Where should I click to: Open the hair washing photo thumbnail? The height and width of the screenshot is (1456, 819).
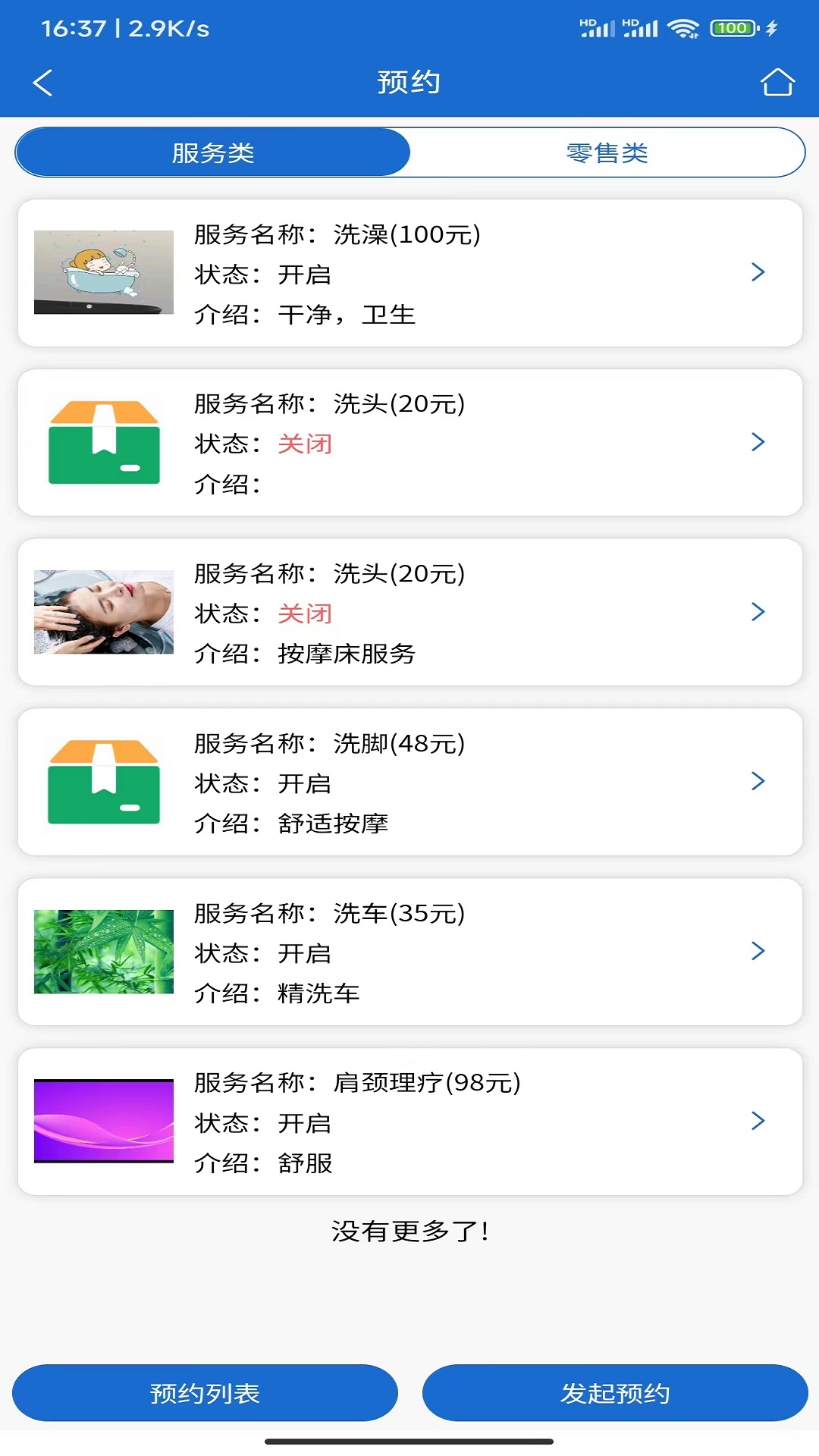[104, 612]
